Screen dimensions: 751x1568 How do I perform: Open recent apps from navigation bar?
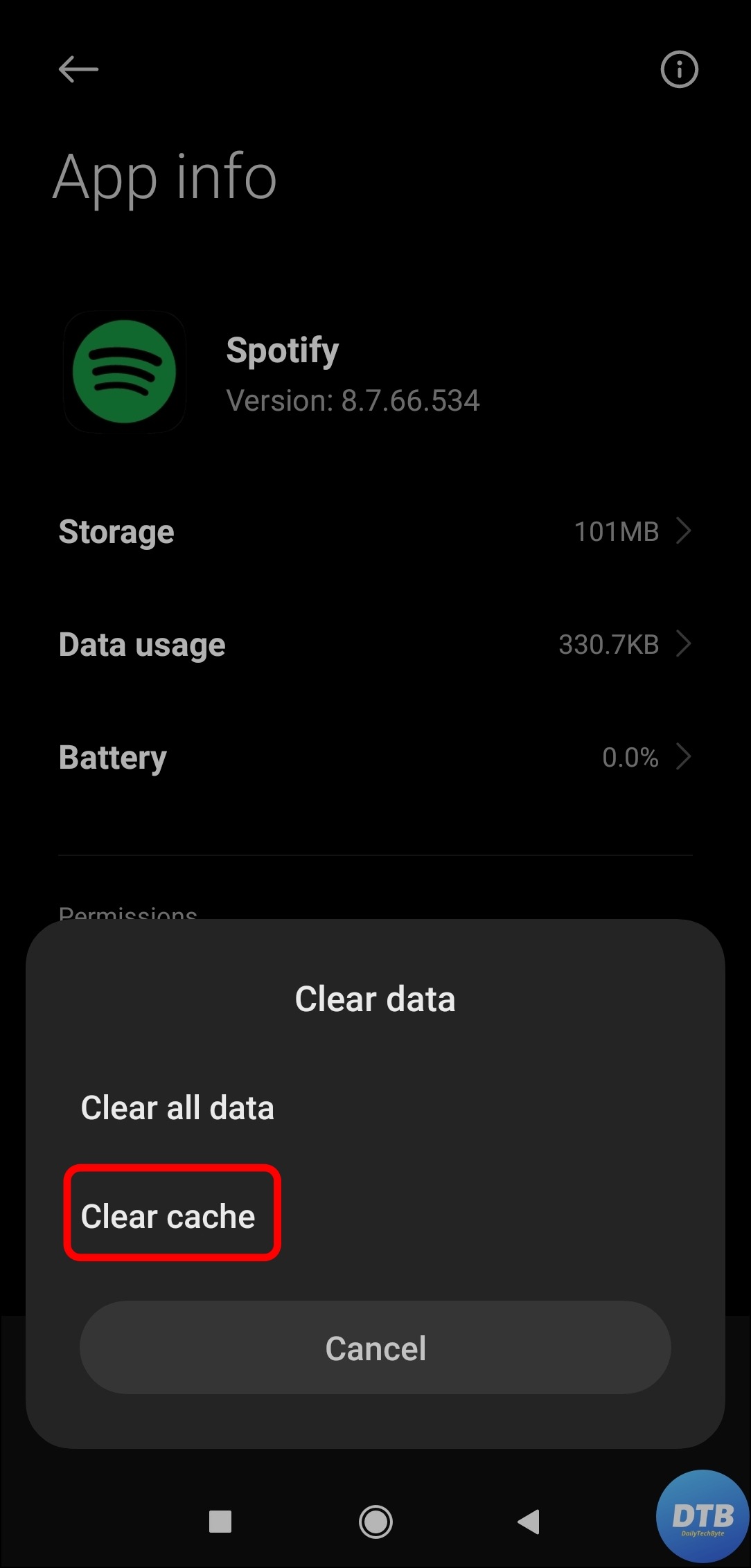pos(220,1522)
